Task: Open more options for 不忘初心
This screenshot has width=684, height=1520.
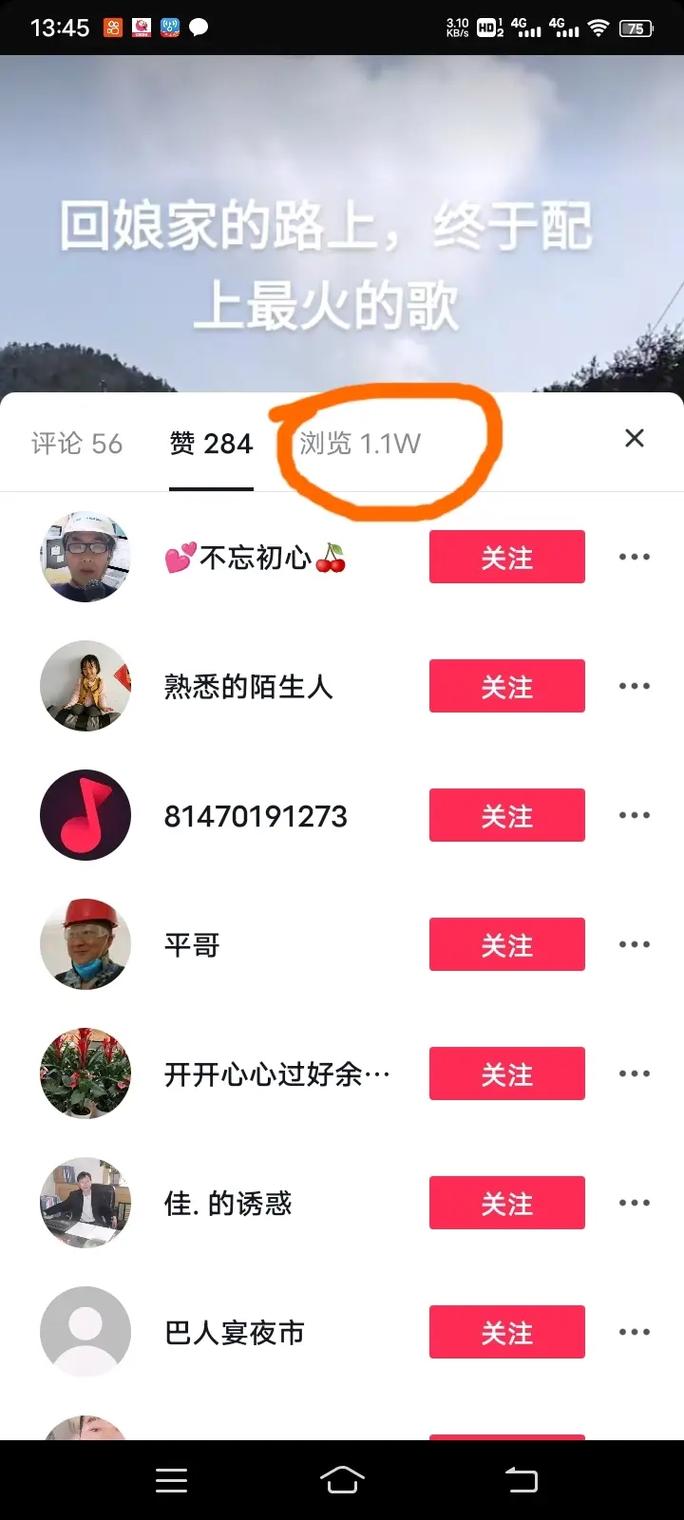Action: [634, 557]
